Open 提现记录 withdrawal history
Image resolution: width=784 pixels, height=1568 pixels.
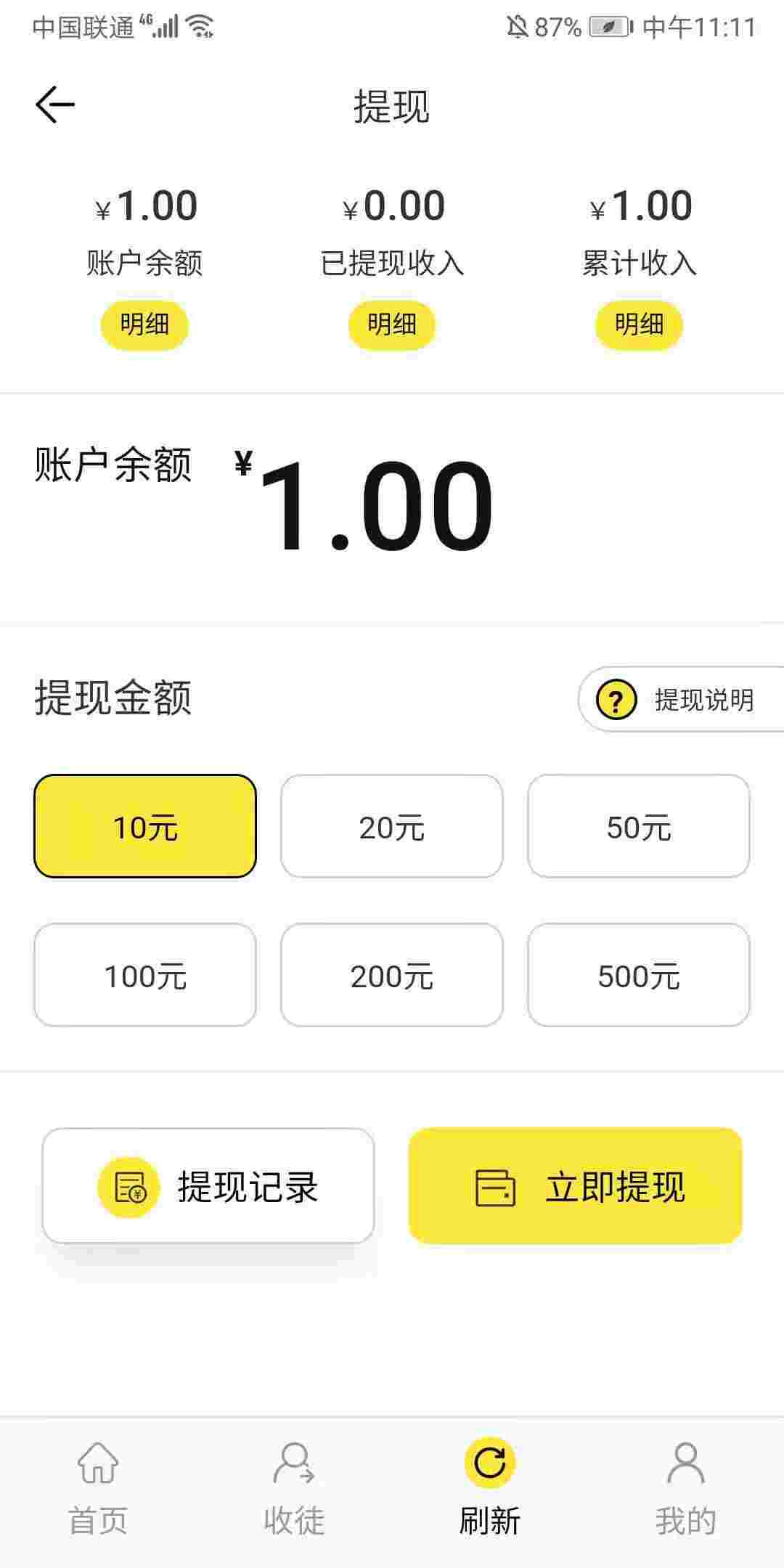click(208, 1186)
